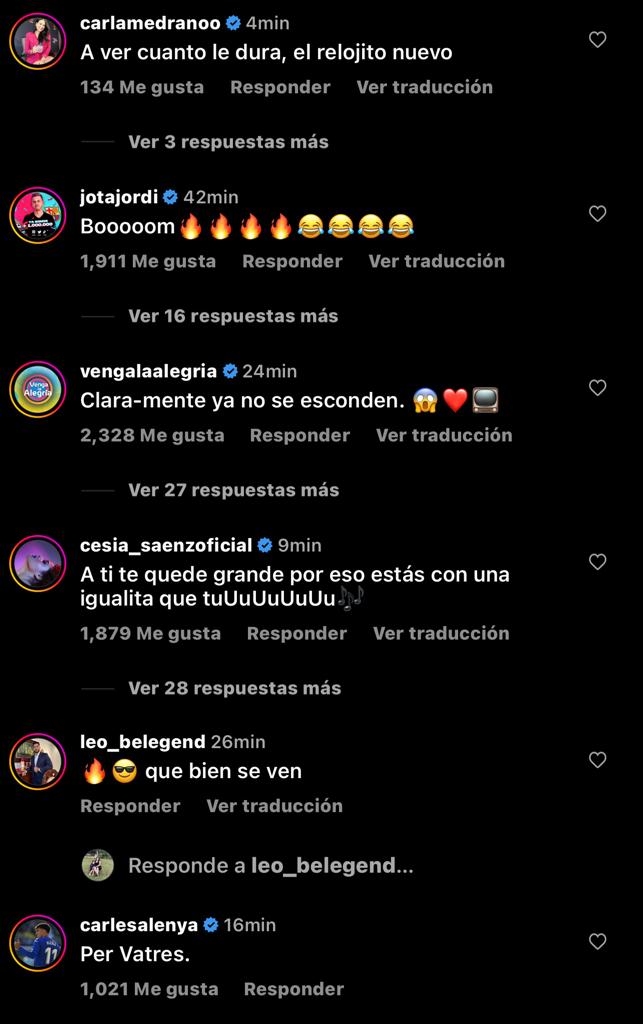
Task: Expand 16 more replies under jotajordi
Action: (233, 316)
